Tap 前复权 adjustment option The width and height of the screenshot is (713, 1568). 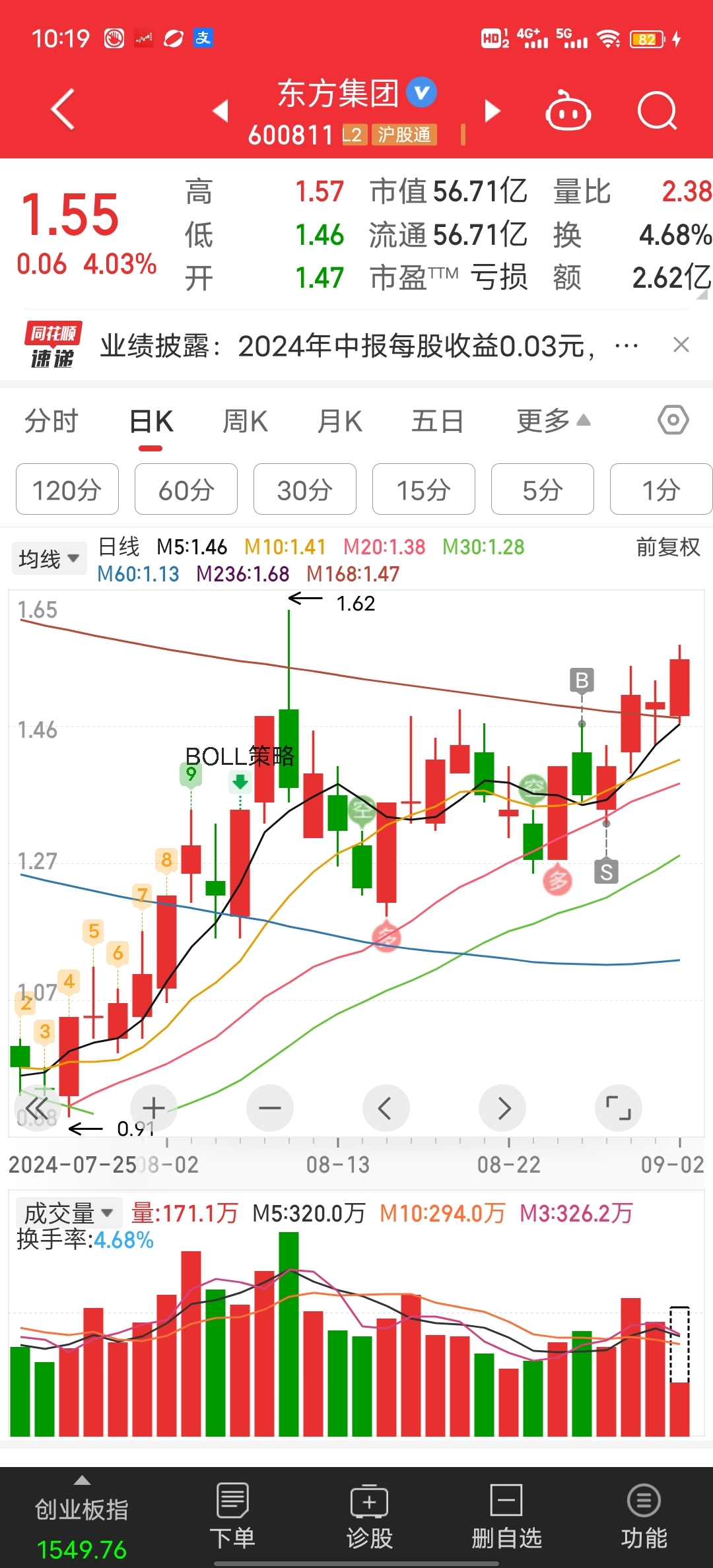click(668, 547)
